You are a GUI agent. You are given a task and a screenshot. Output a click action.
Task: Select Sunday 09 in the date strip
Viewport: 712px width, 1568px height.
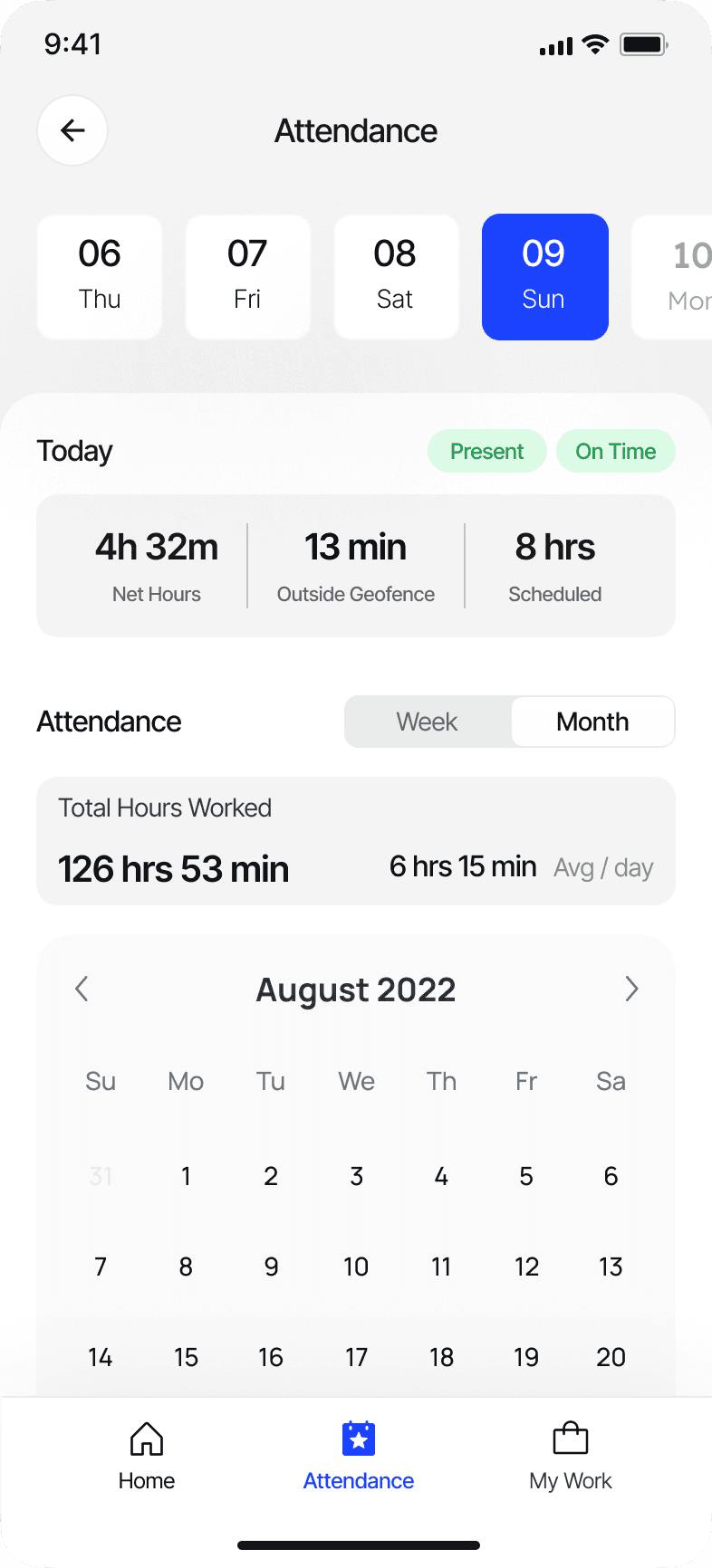click(x=544, y=277)
